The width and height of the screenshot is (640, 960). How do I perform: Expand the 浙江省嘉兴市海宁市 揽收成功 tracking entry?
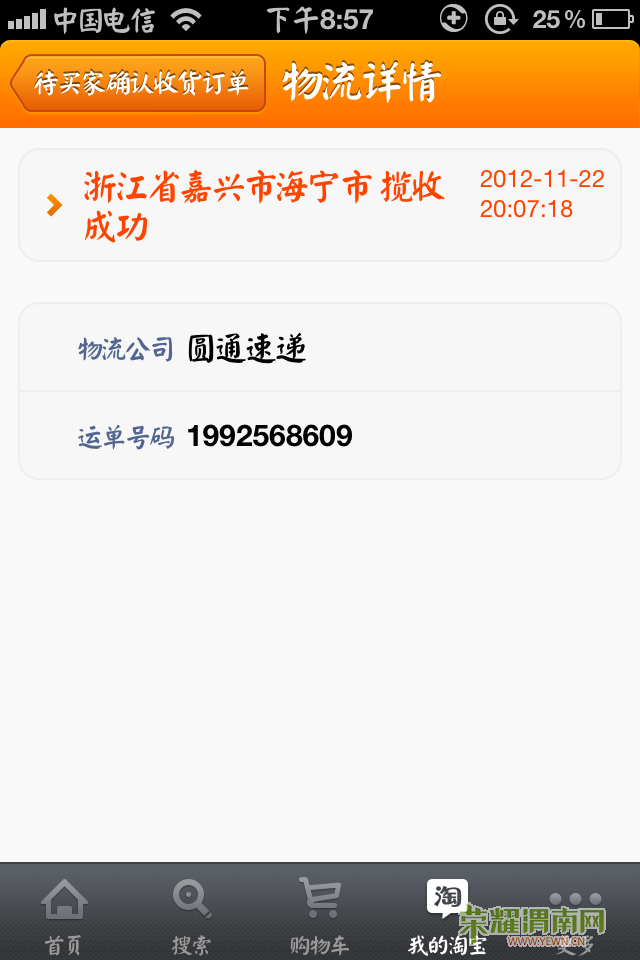pyautogui.click(x=320, y=206)
